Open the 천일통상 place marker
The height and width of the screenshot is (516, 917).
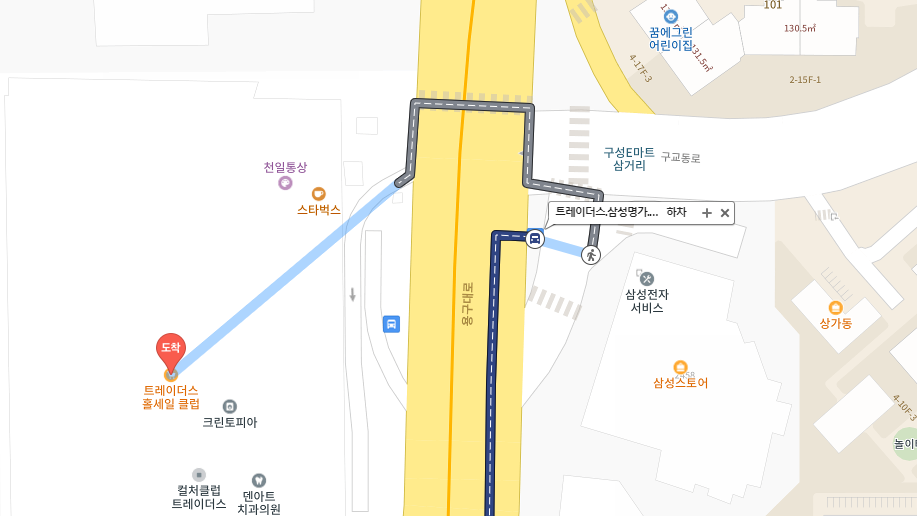tap(285, 183)
